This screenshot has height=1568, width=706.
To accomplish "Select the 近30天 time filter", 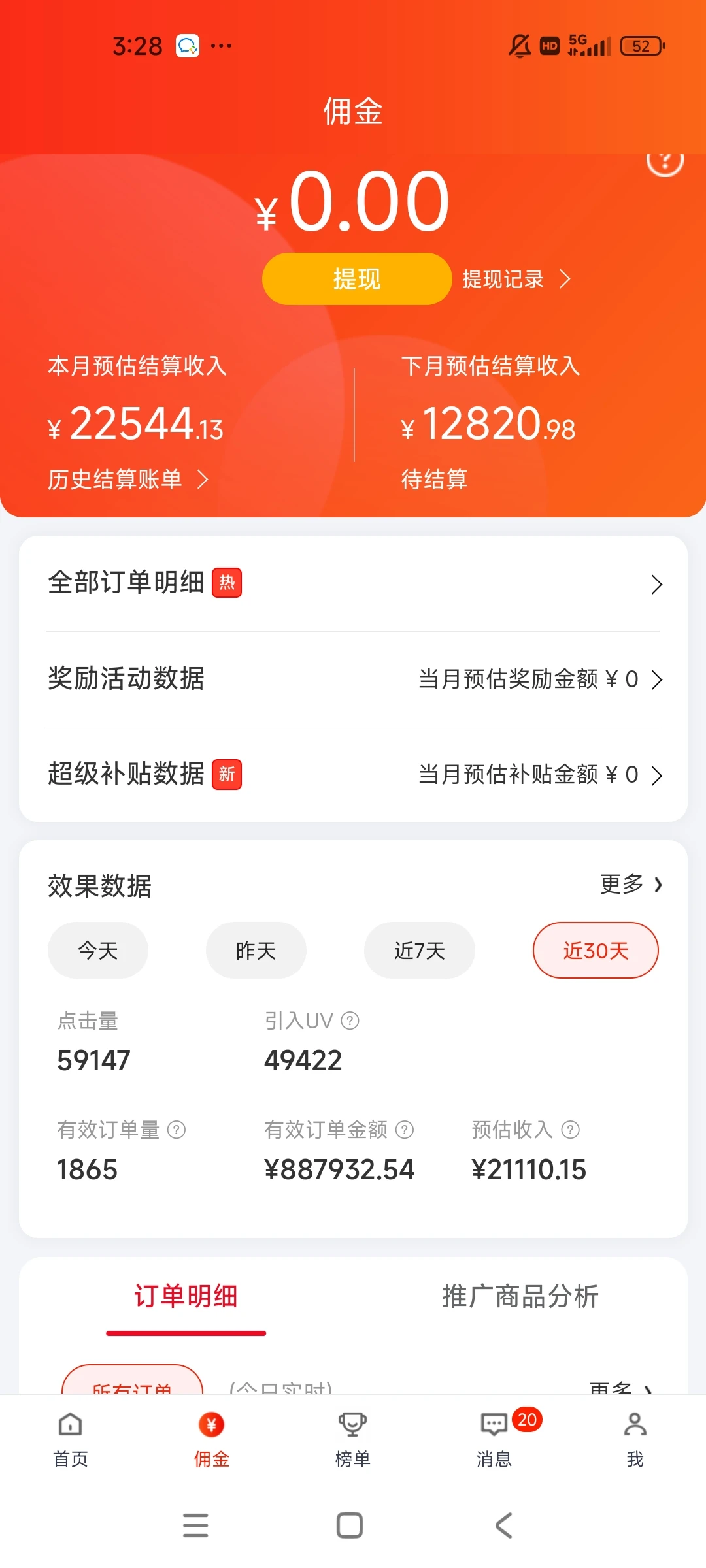I will (596, 951).
